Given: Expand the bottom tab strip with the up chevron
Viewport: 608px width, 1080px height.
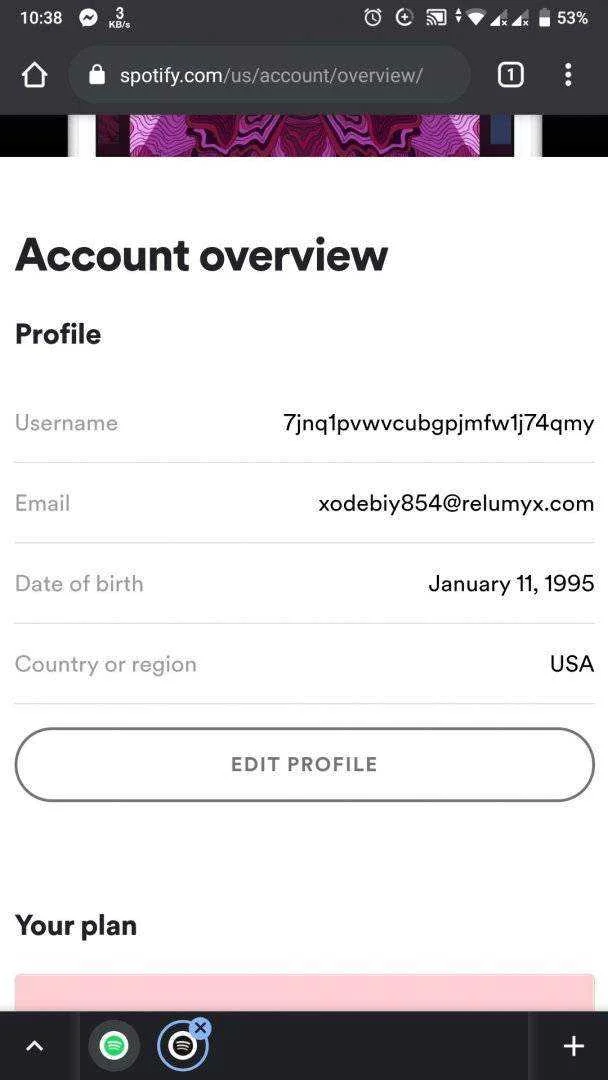Looking at the screenshot, I should [x=34, y=1047].
